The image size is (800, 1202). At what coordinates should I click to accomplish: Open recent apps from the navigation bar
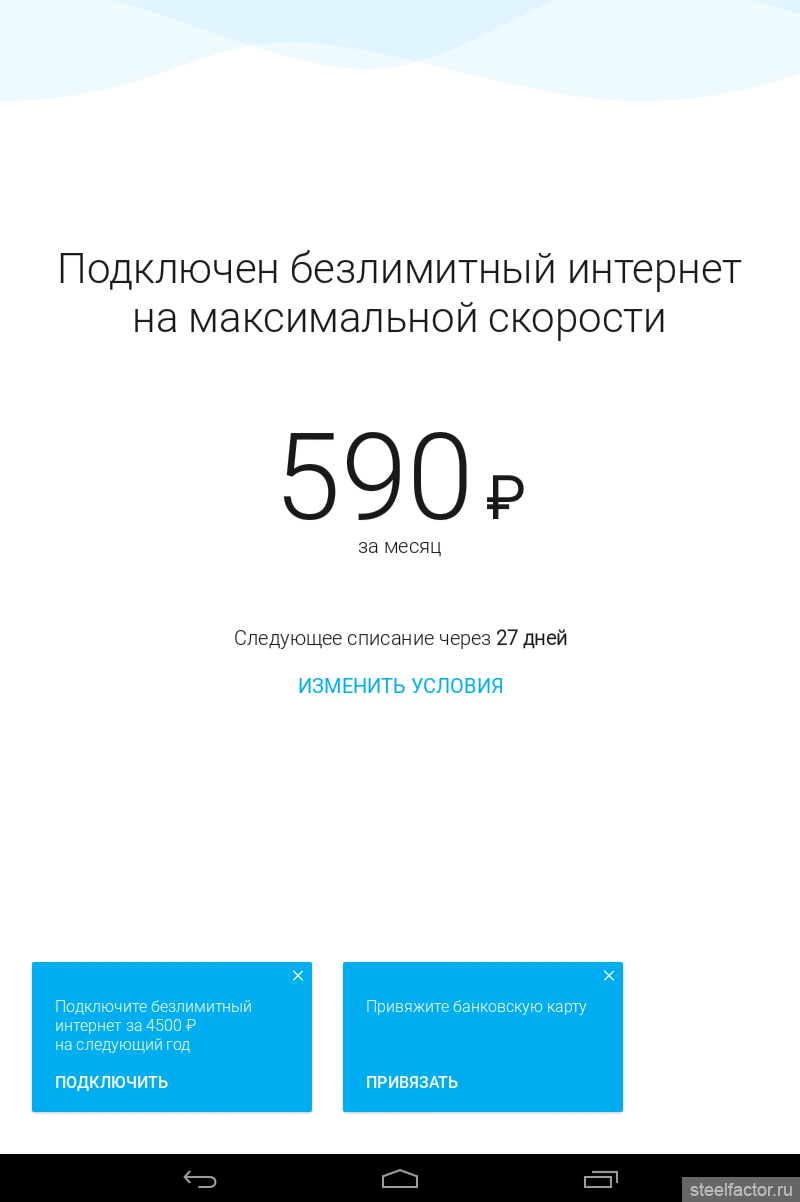point(600,1179)
